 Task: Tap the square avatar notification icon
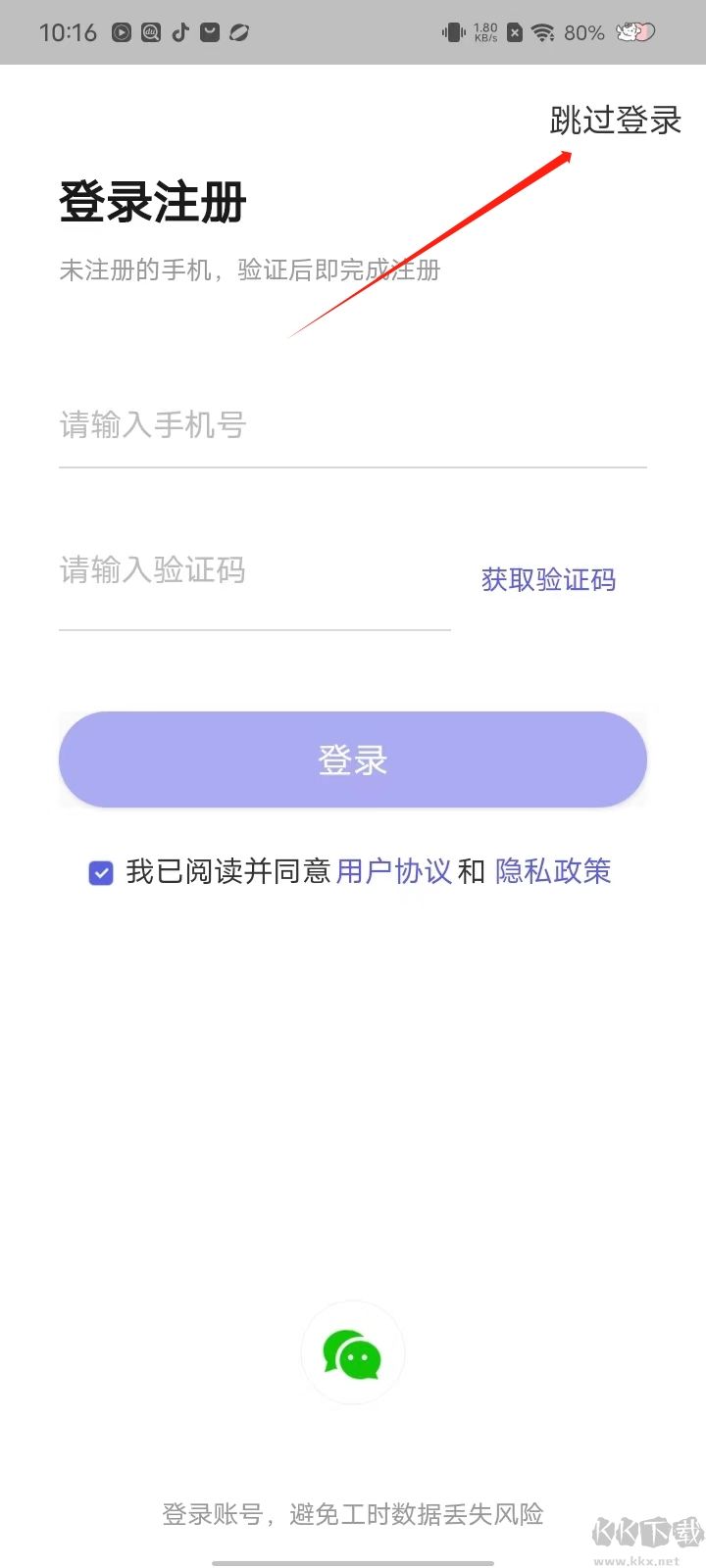tap(209, 32)
